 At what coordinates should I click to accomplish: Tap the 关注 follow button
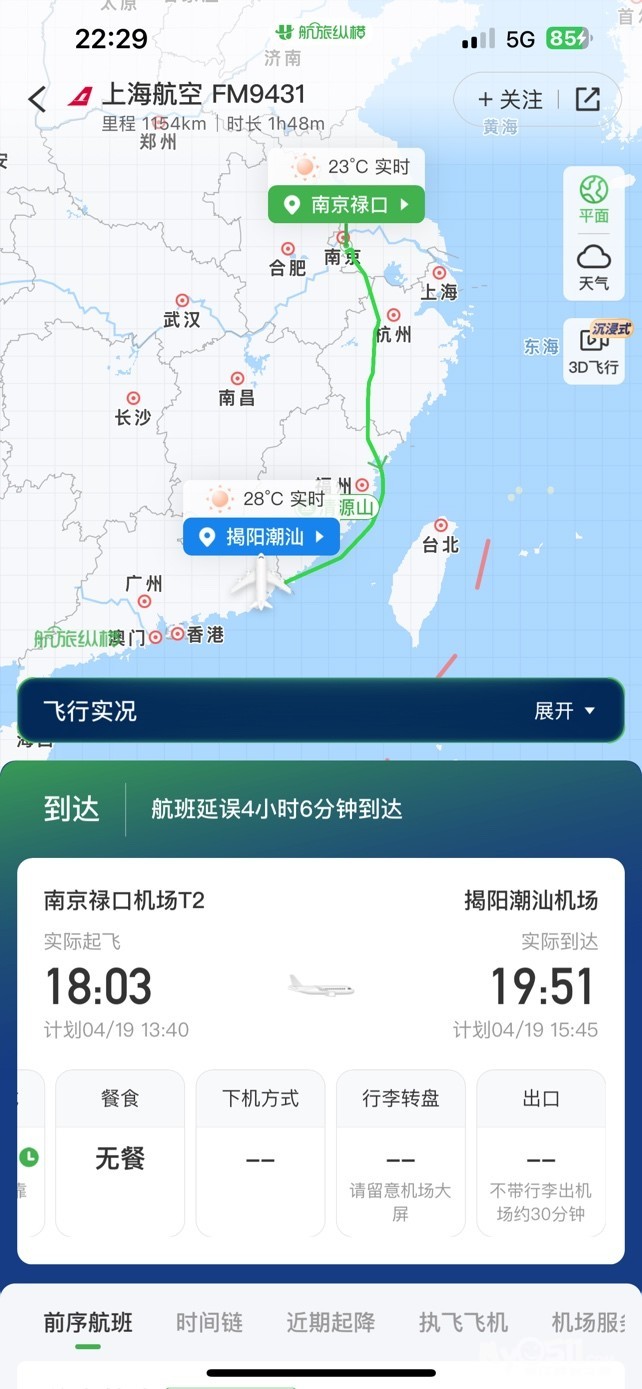point(510,99)
